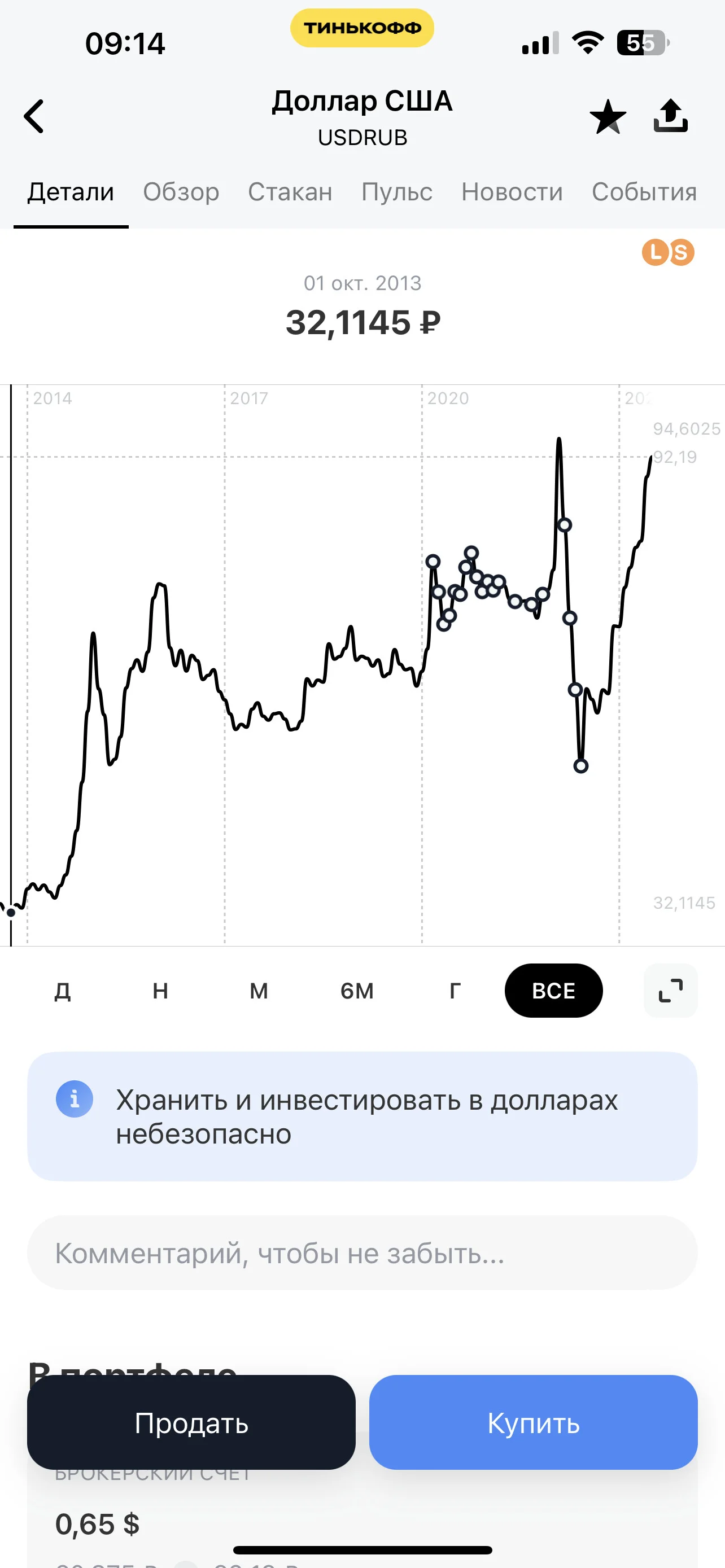Select the М chart period
Viewport: 725px width, 1568px height.
click(x=259, y=991)
